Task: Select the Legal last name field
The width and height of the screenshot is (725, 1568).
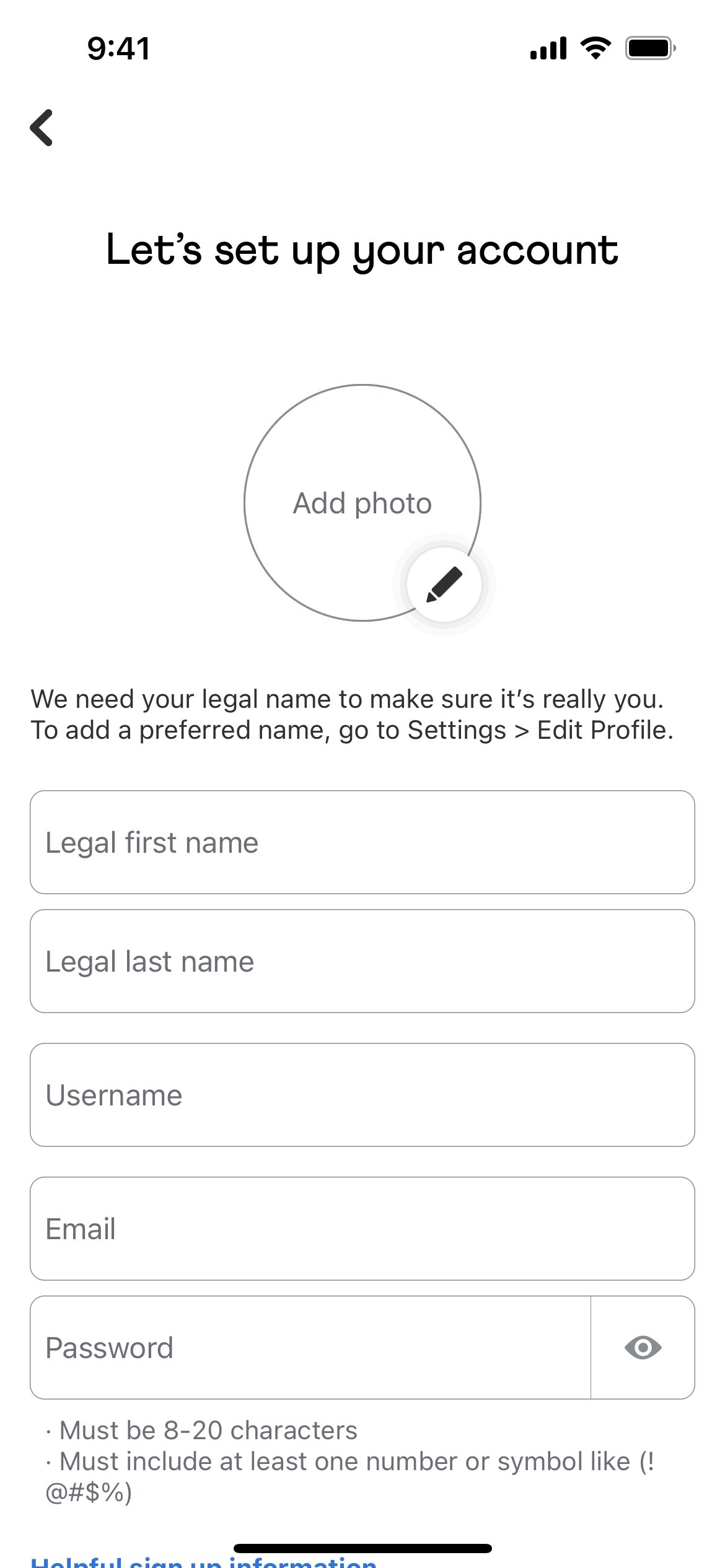Action: (x=362, y=961)
